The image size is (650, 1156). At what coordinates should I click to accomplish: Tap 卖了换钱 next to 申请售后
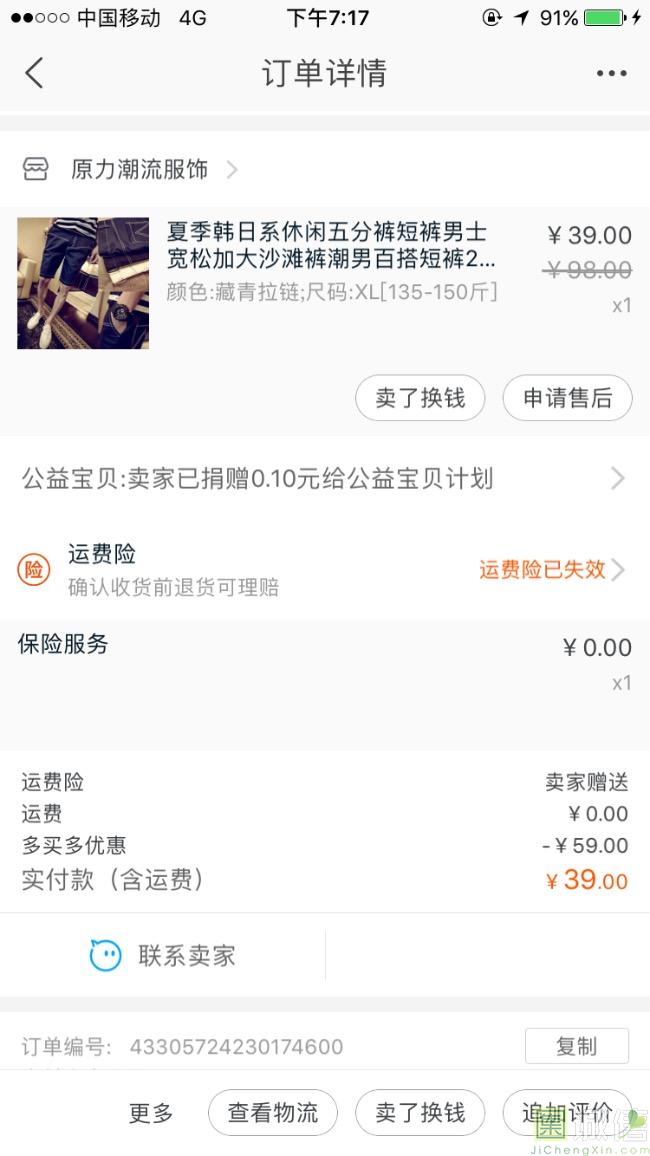420,398
